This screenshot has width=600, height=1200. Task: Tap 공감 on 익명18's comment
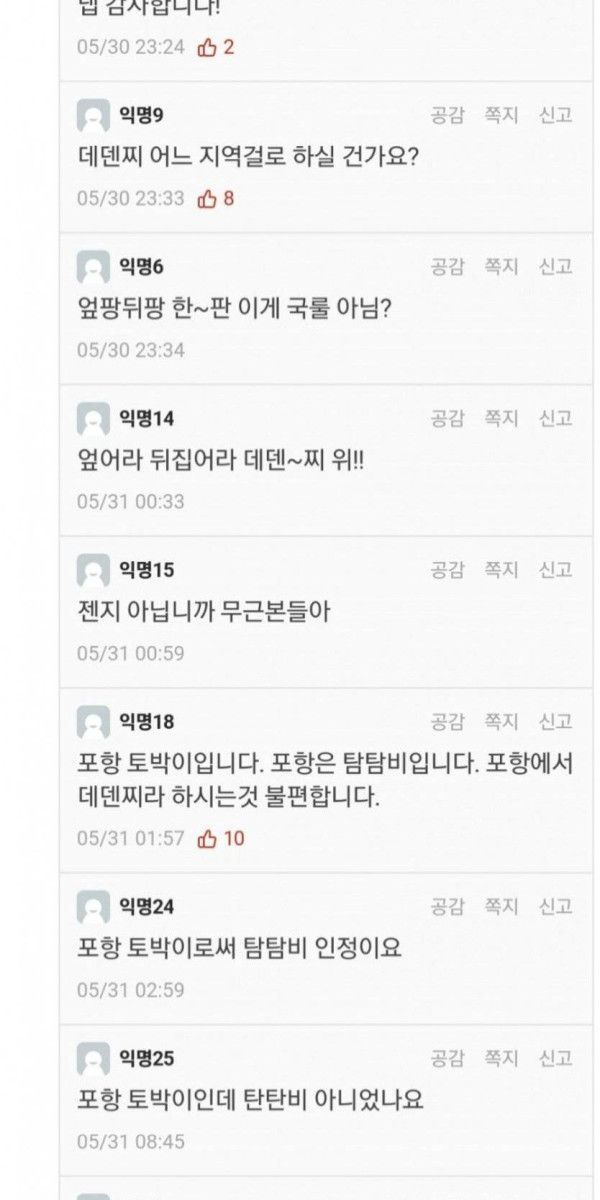click(x=447, y=721)
